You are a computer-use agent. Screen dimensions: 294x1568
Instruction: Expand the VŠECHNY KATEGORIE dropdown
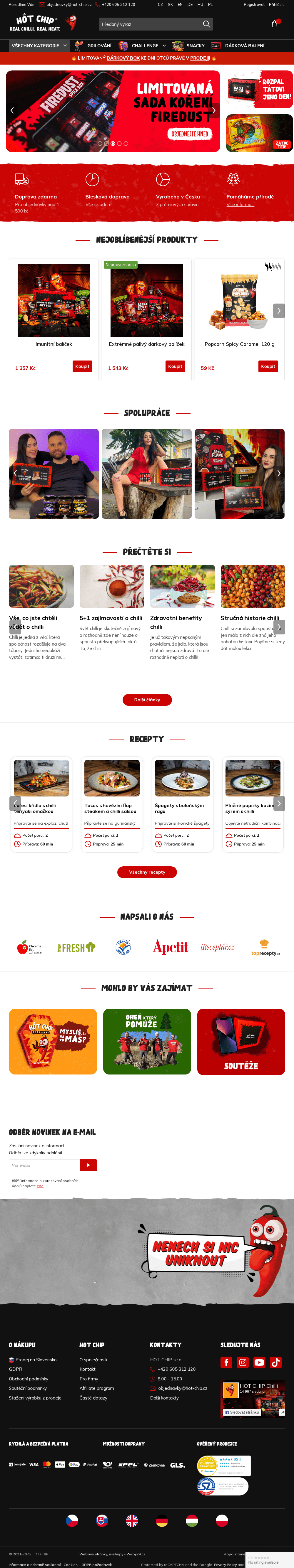click(39, 46)
